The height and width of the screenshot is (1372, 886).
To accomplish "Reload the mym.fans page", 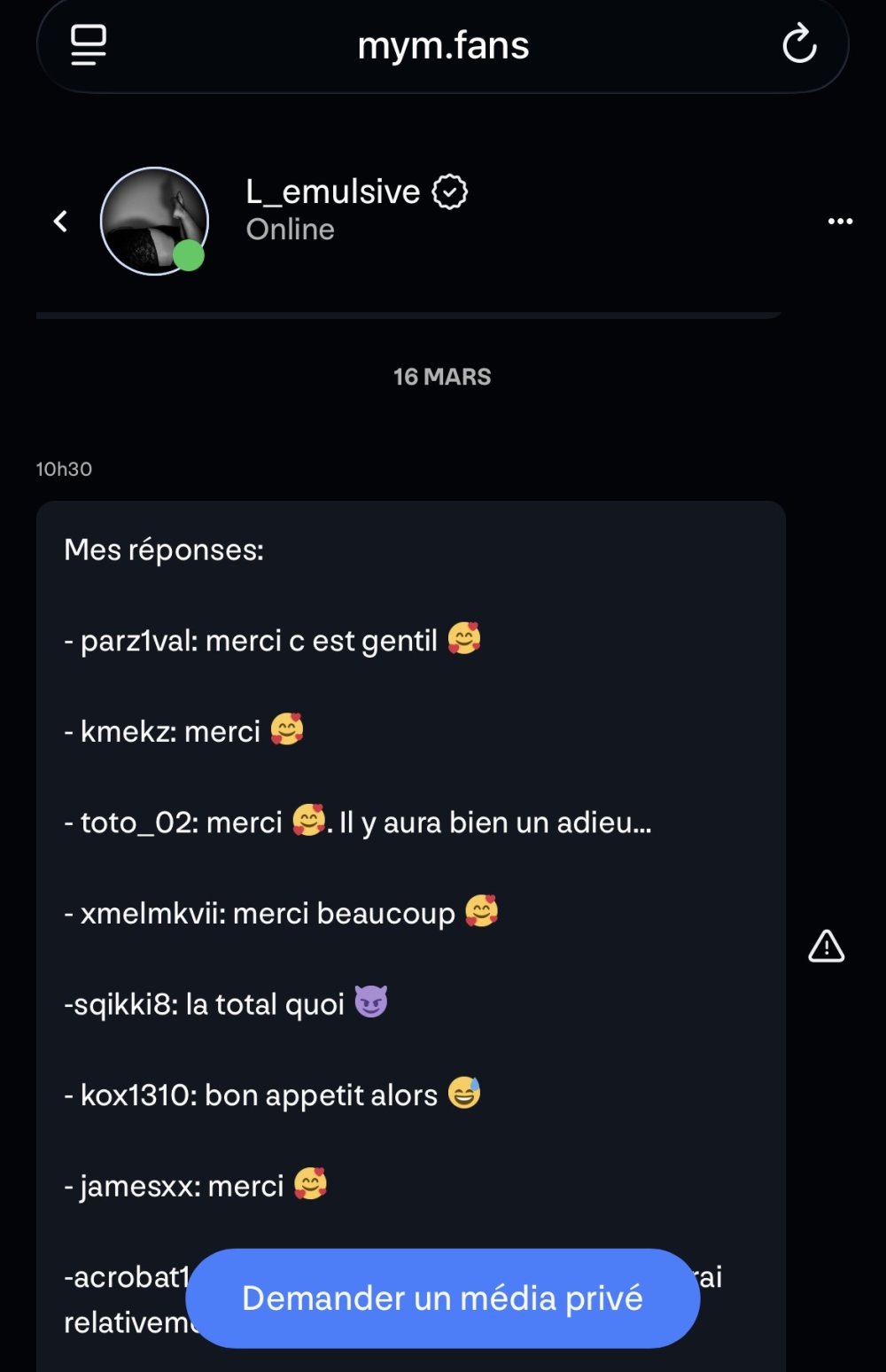I will point(798,44).
